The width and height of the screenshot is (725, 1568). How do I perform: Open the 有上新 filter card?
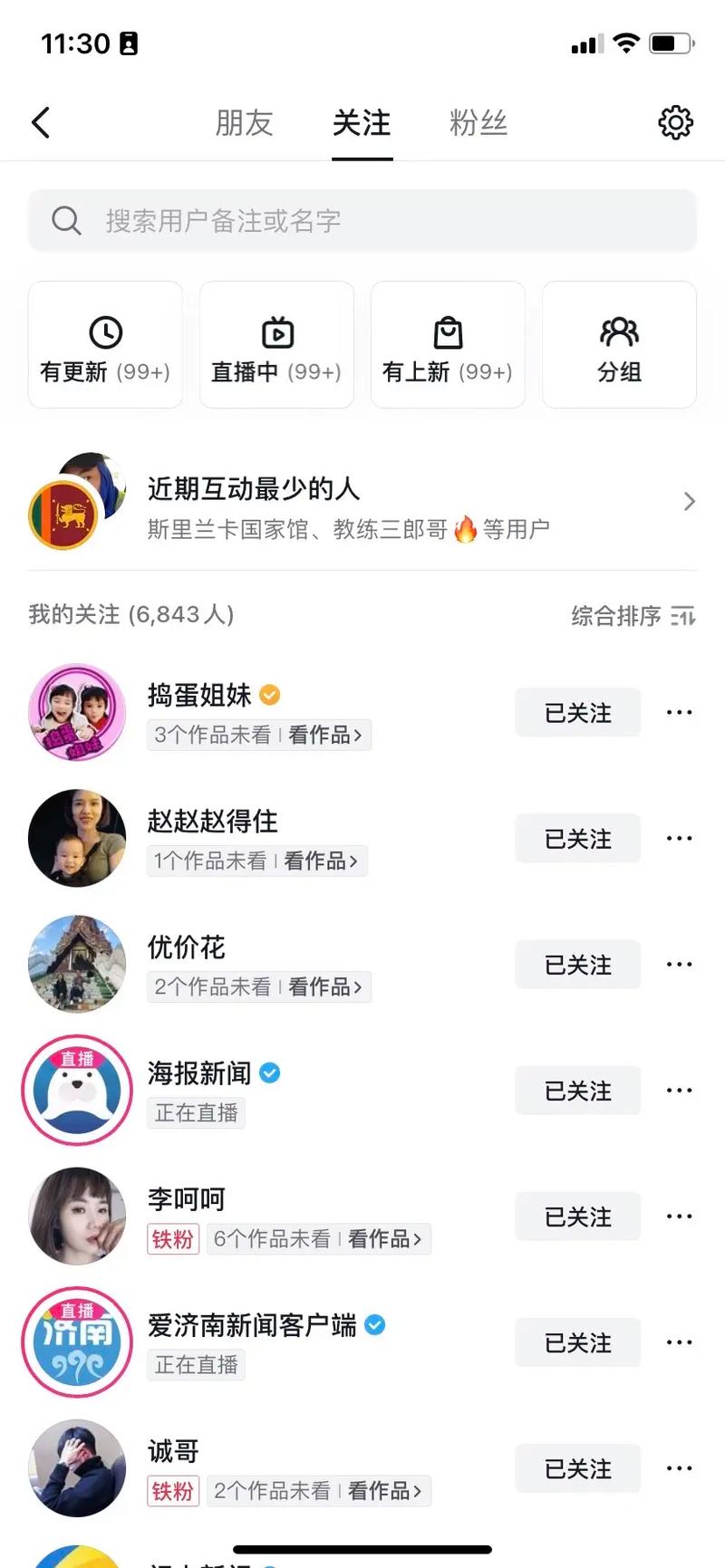point(448,345)
